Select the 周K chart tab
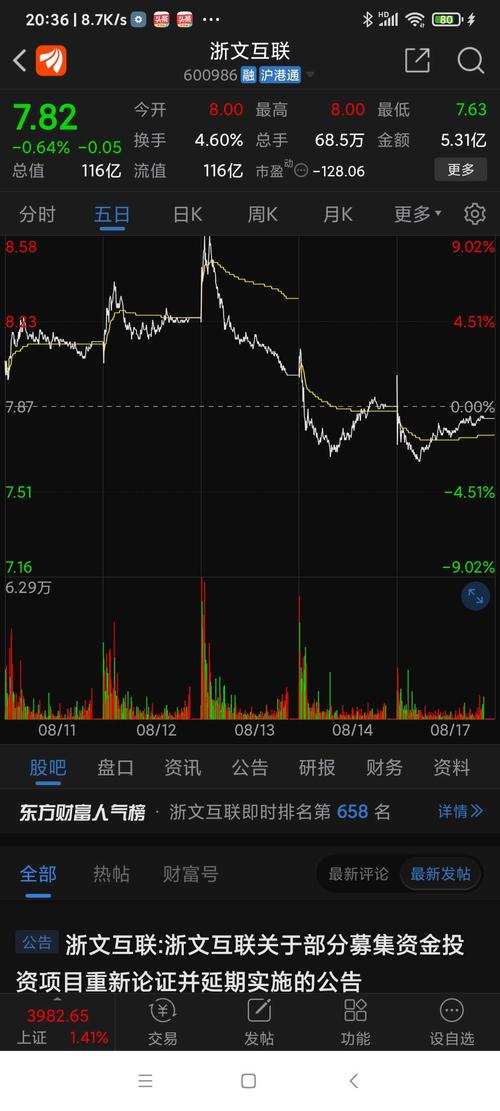 click(262, 214)
